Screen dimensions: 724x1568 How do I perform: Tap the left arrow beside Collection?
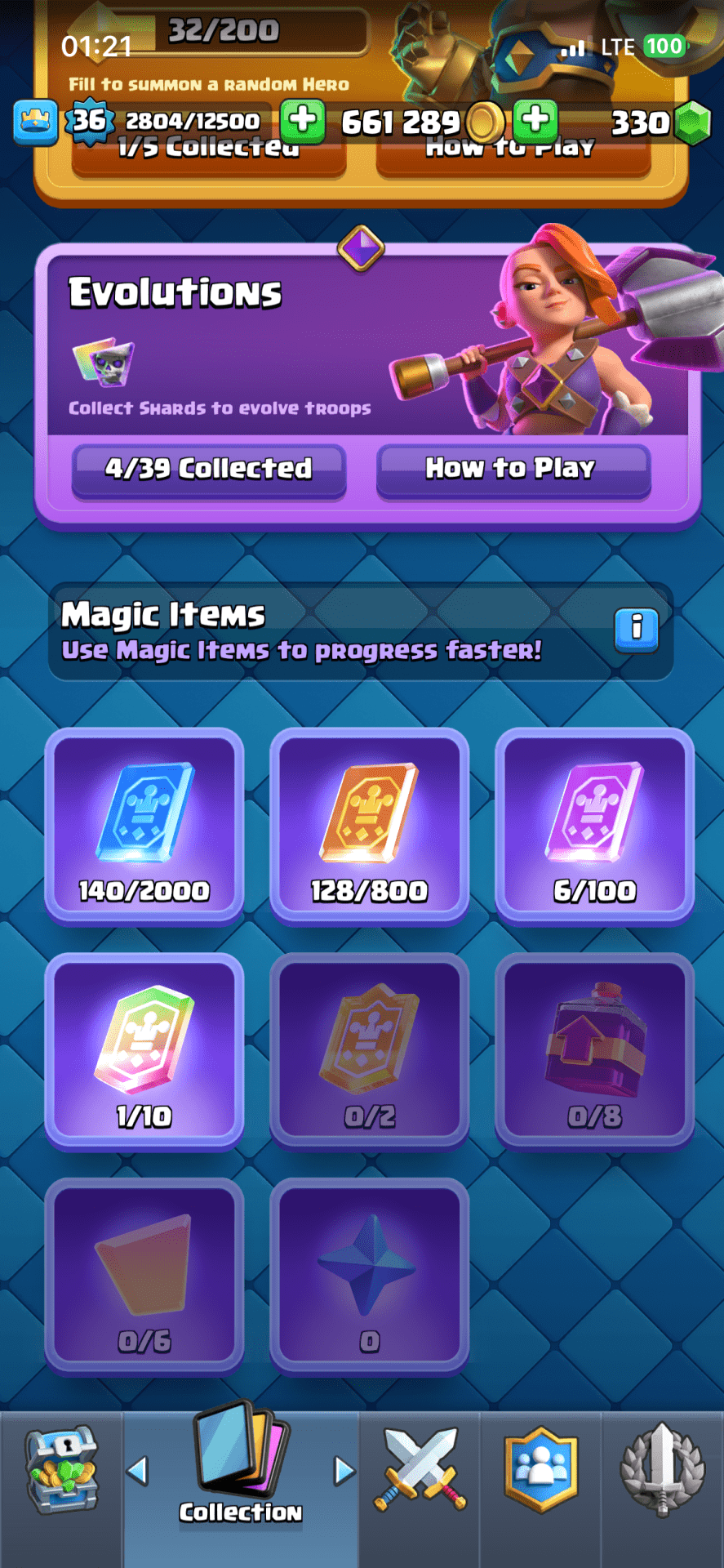coord(137,1472)
